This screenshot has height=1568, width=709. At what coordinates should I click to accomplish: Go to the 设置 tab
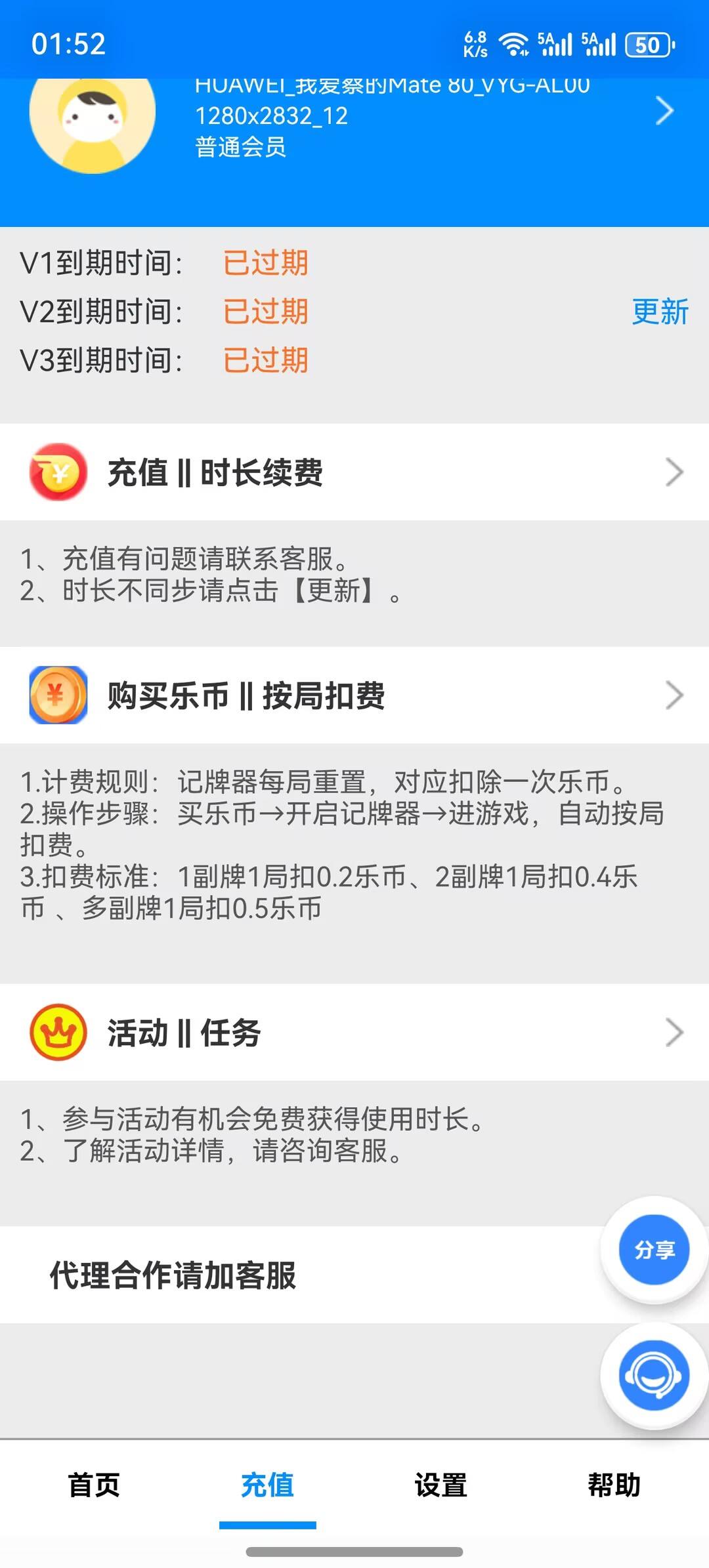440,1485
